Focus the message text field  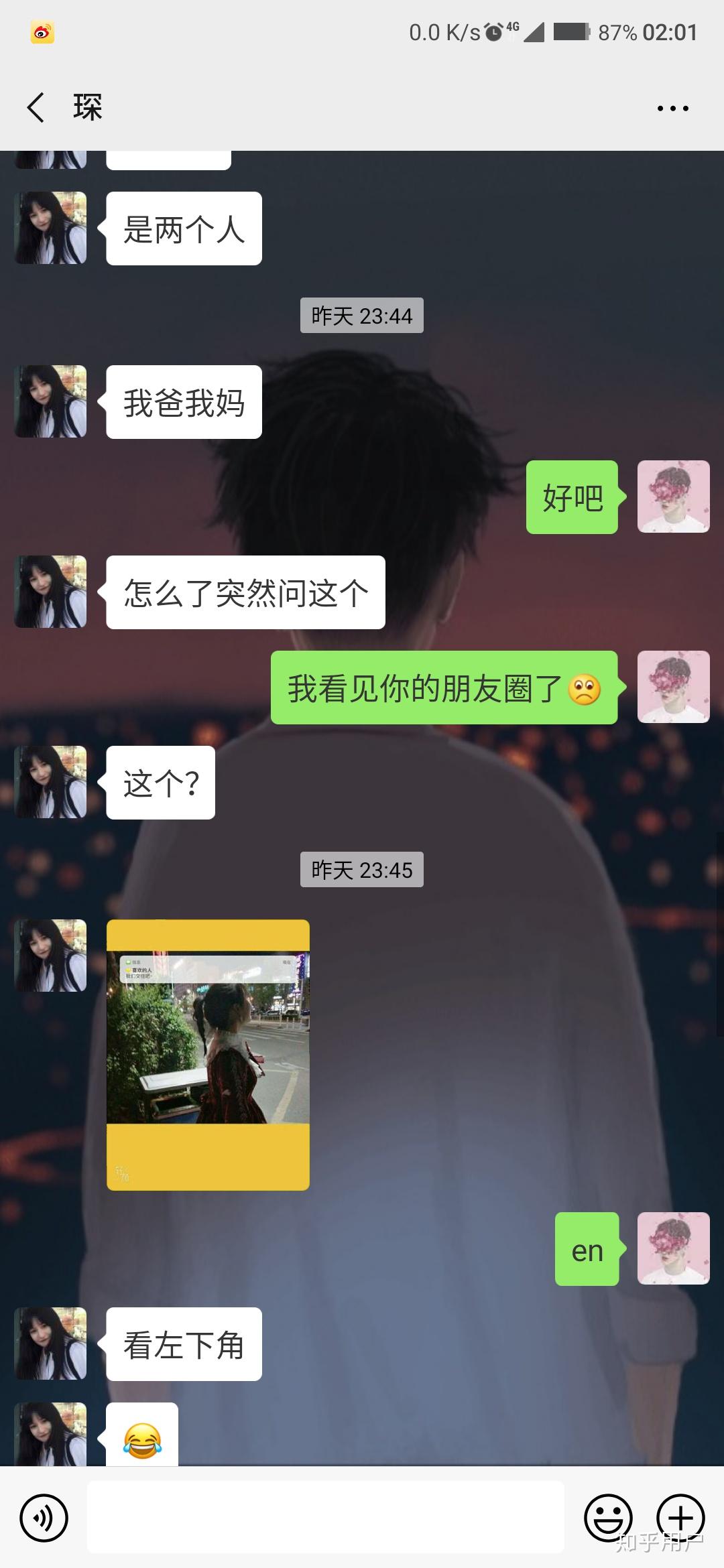pyautogui.click(x=325, y=1517)
